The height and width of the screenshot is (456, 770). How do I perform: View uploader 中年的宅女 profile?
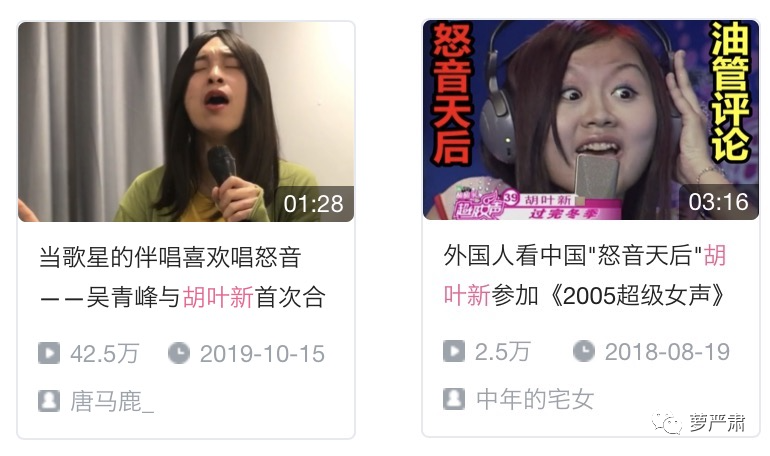pyautogui.click(x=534, y=400)
